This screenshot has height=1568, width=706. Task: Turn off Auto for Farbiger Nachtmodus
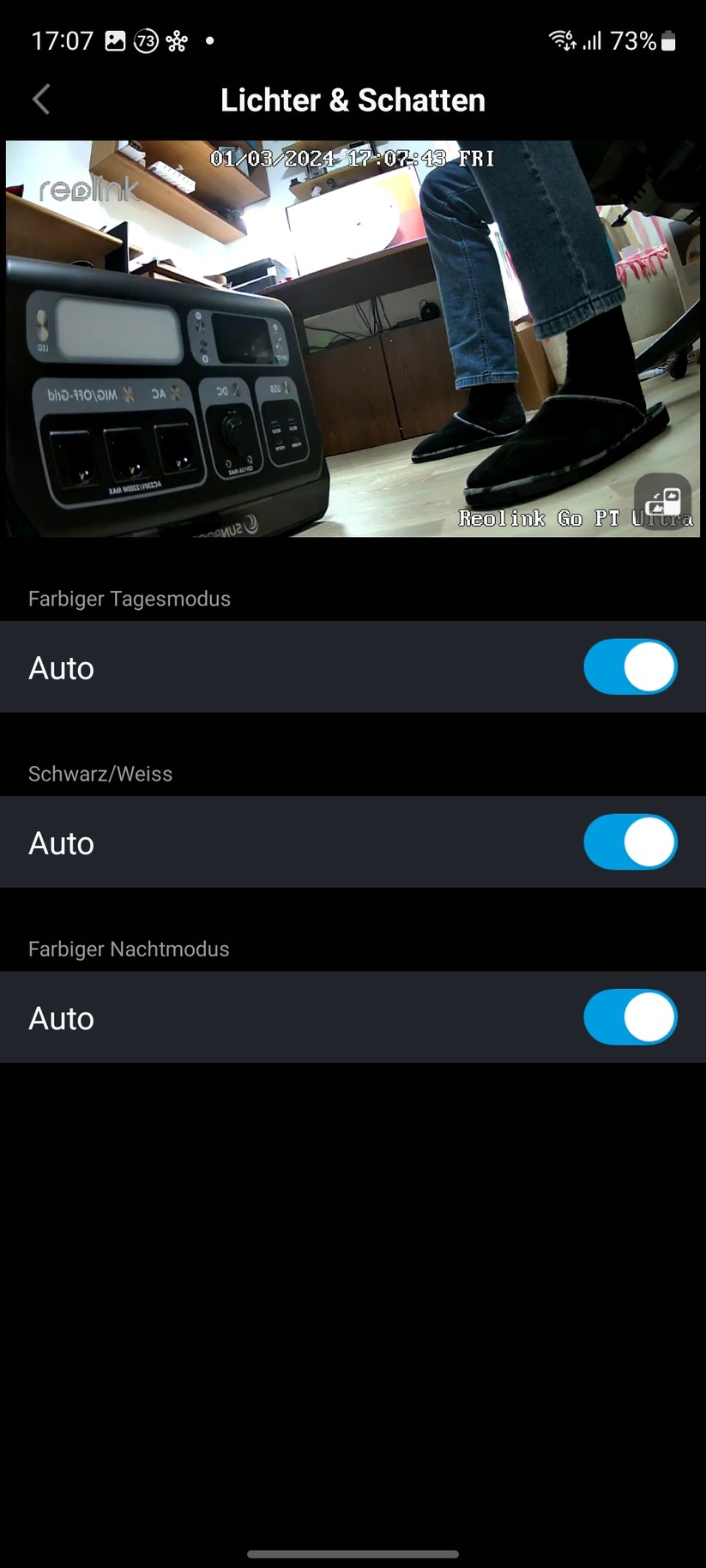coord(631,1016)
